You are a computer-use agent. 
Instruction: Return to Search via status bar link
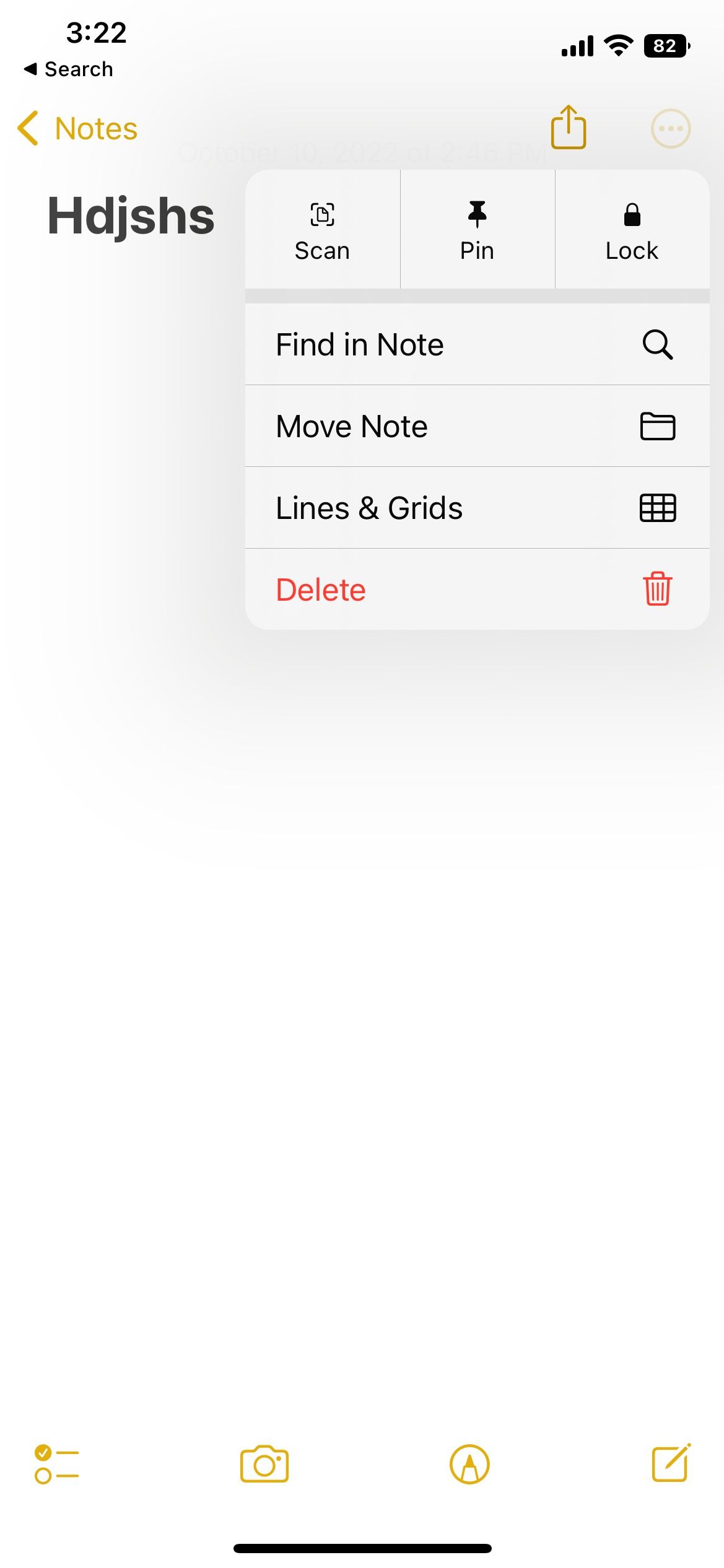pyautogui.click(x=68, y=69)
